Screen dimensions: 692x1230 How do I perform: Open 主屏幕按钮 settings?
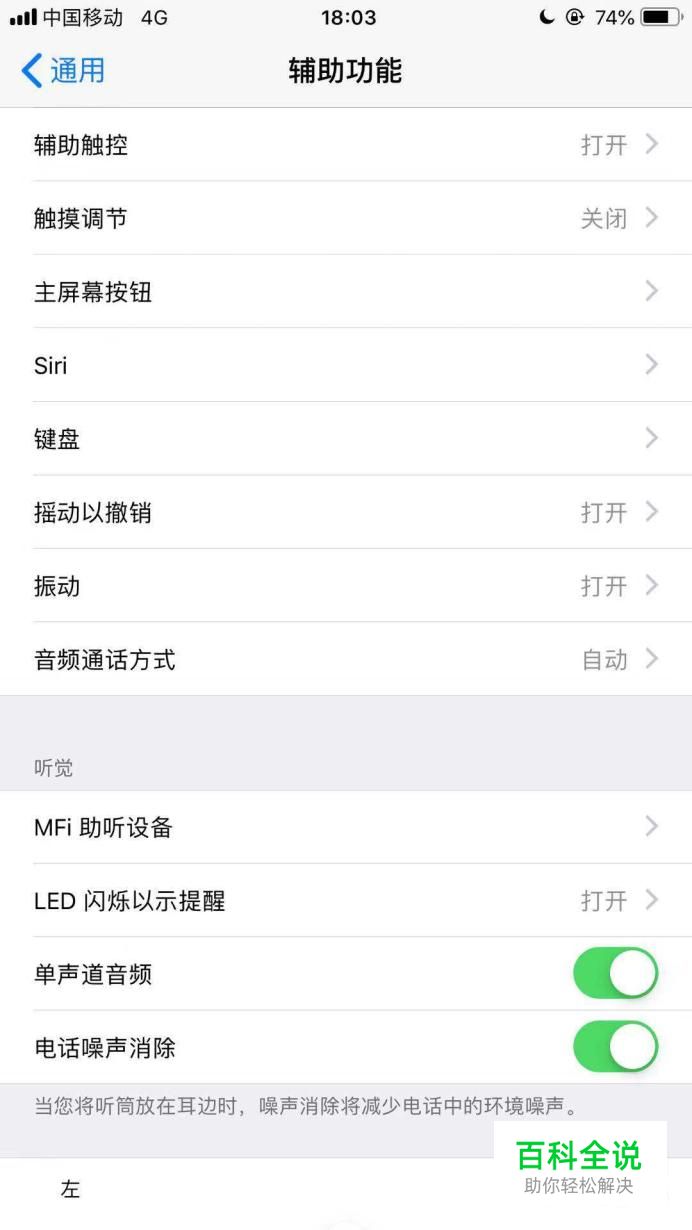pyautogui.click(x=346, y=291)
